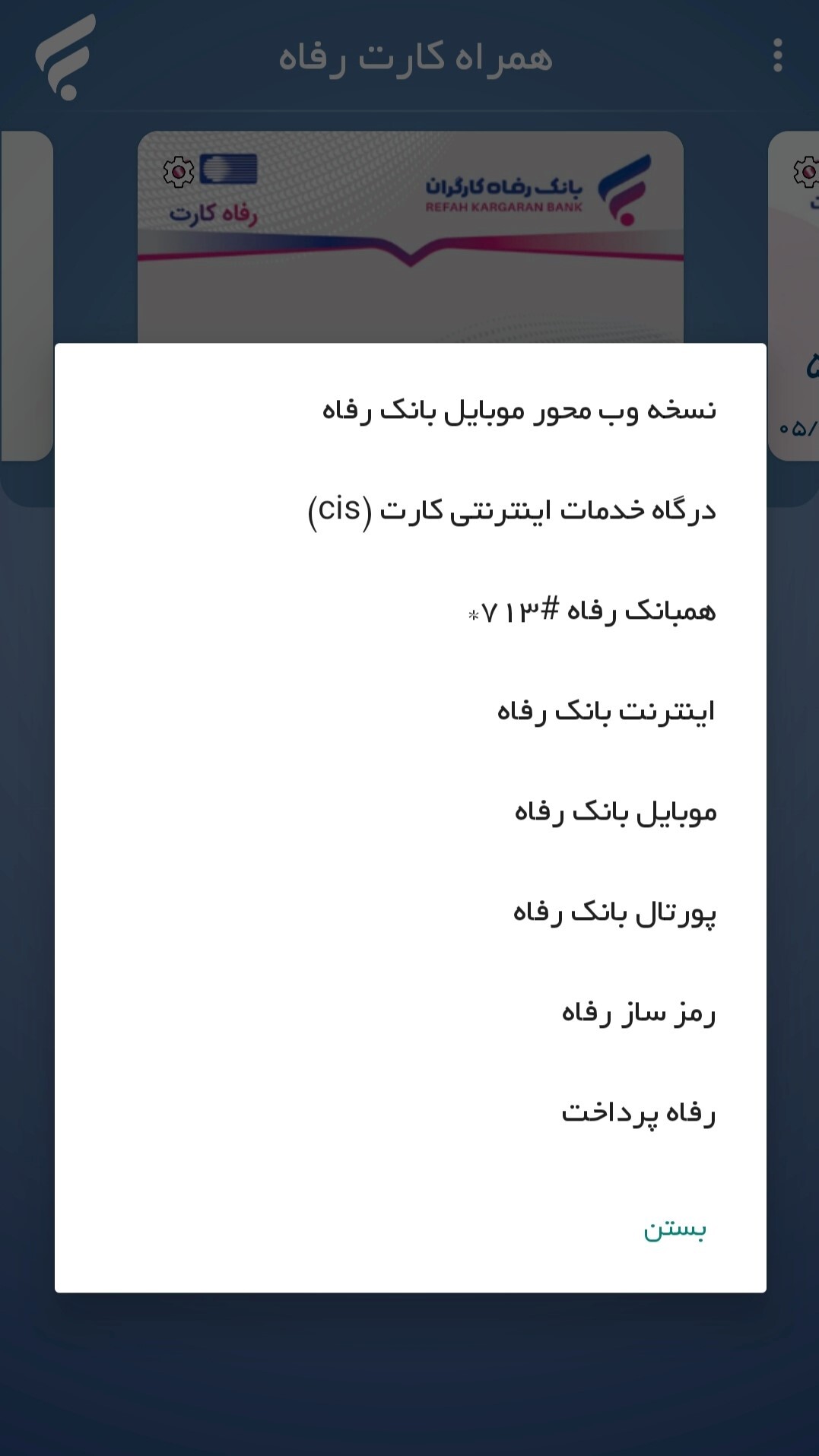Open اینترنت بانک رفاه
819x1456 pixels.
point(606,712)
